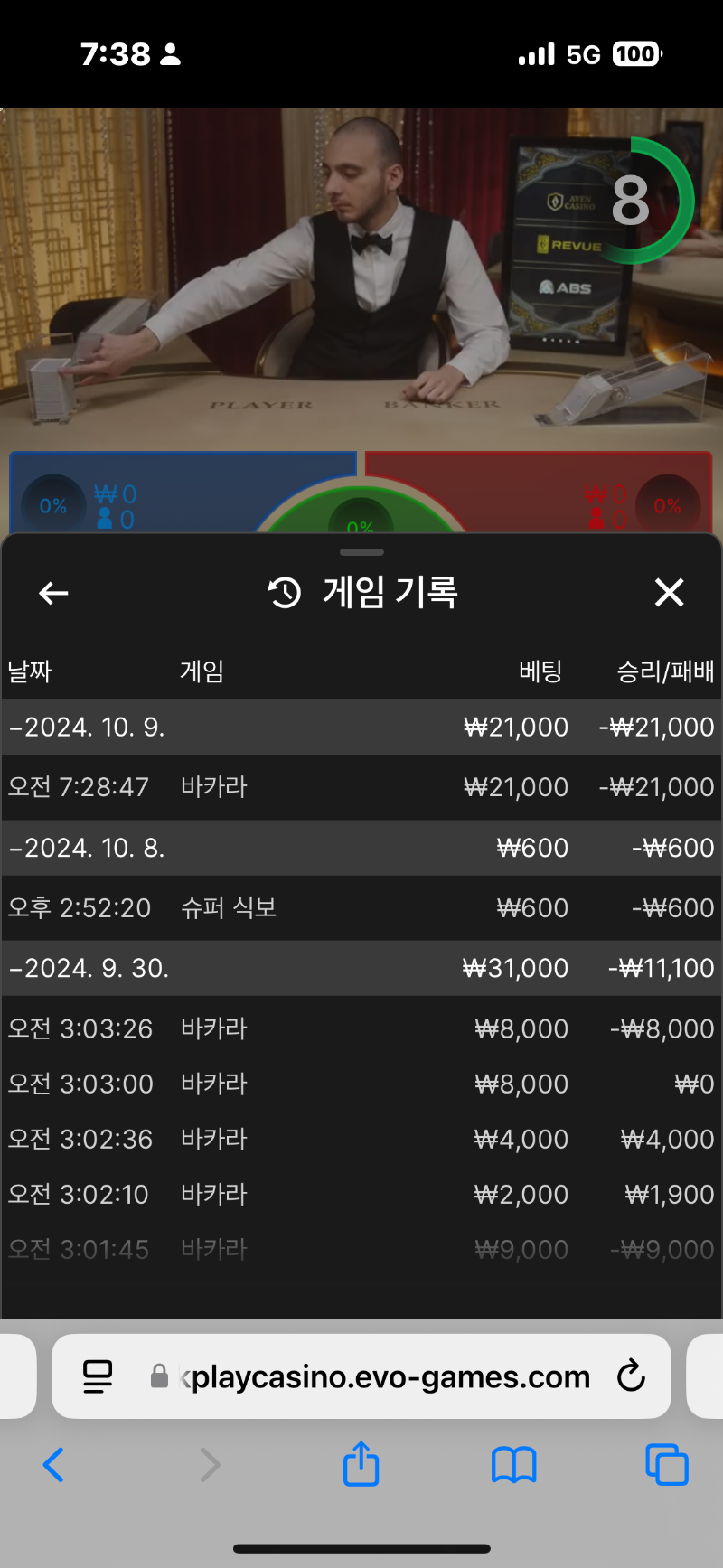723x1568 pixels.
Task: Open Safari page settings menu
Action: 98,1376
